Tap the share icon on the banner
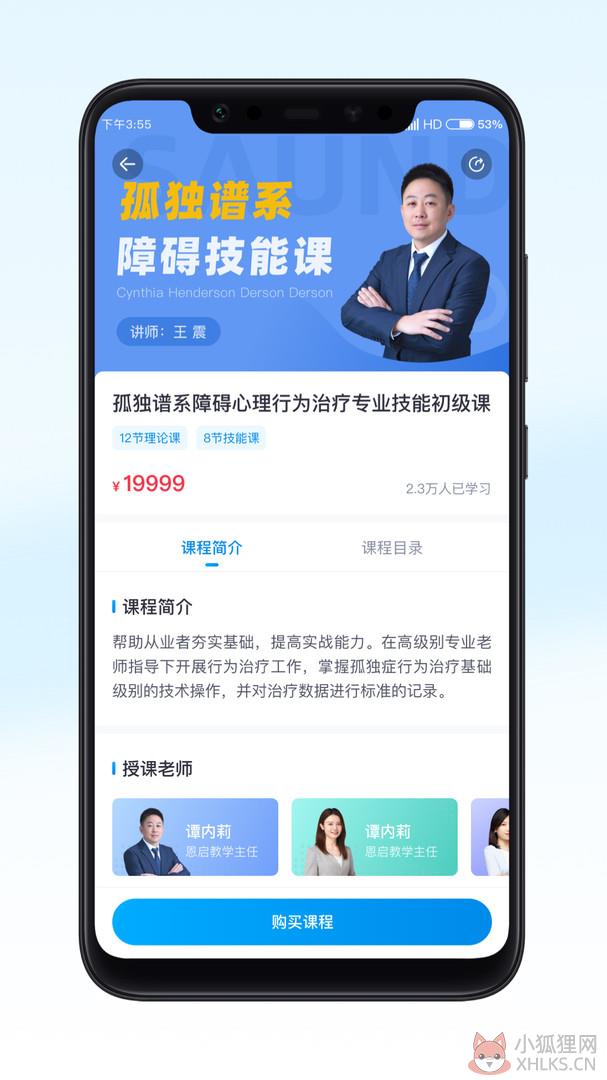 tap(476, 165)
